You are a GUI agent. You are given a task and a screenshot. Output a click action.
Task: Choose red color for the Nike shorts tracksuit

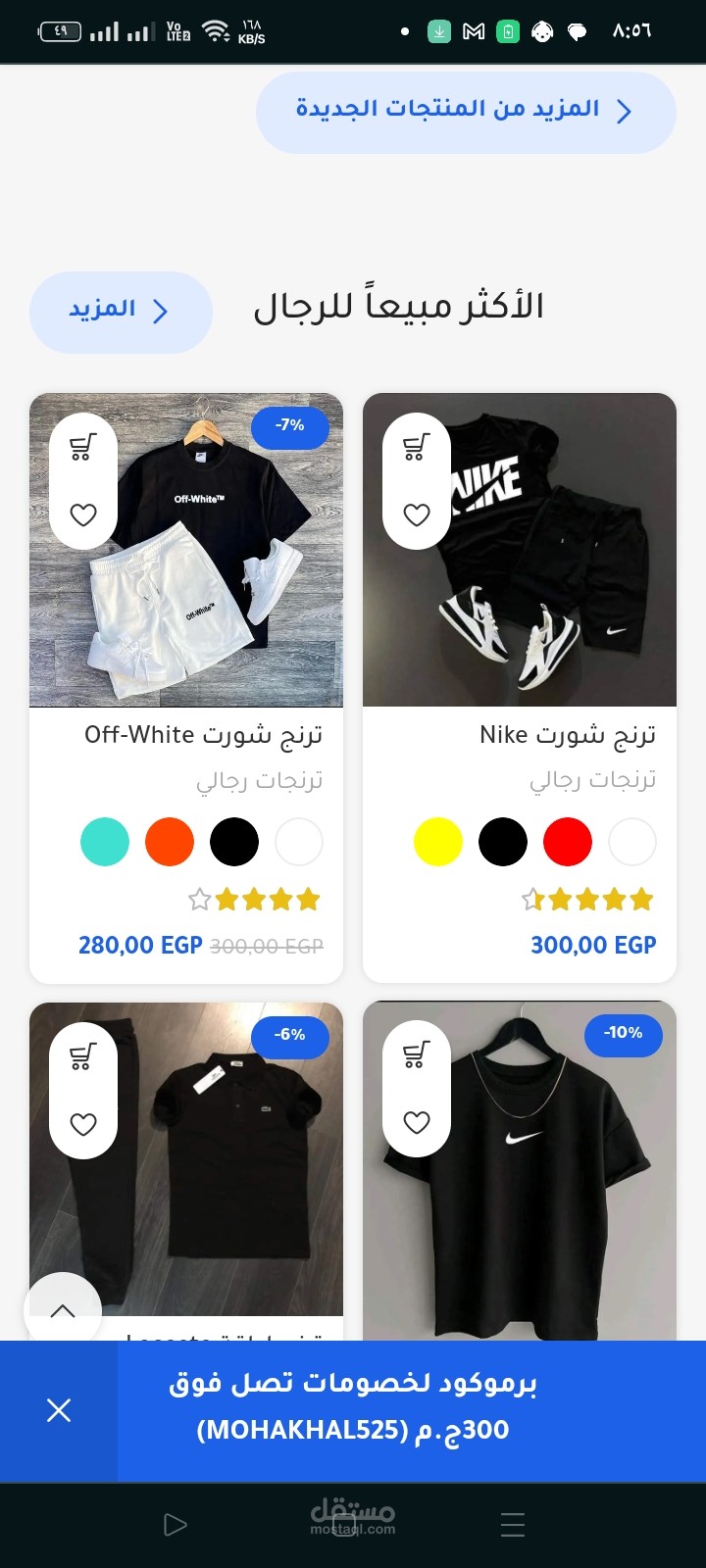click(568, 842)
